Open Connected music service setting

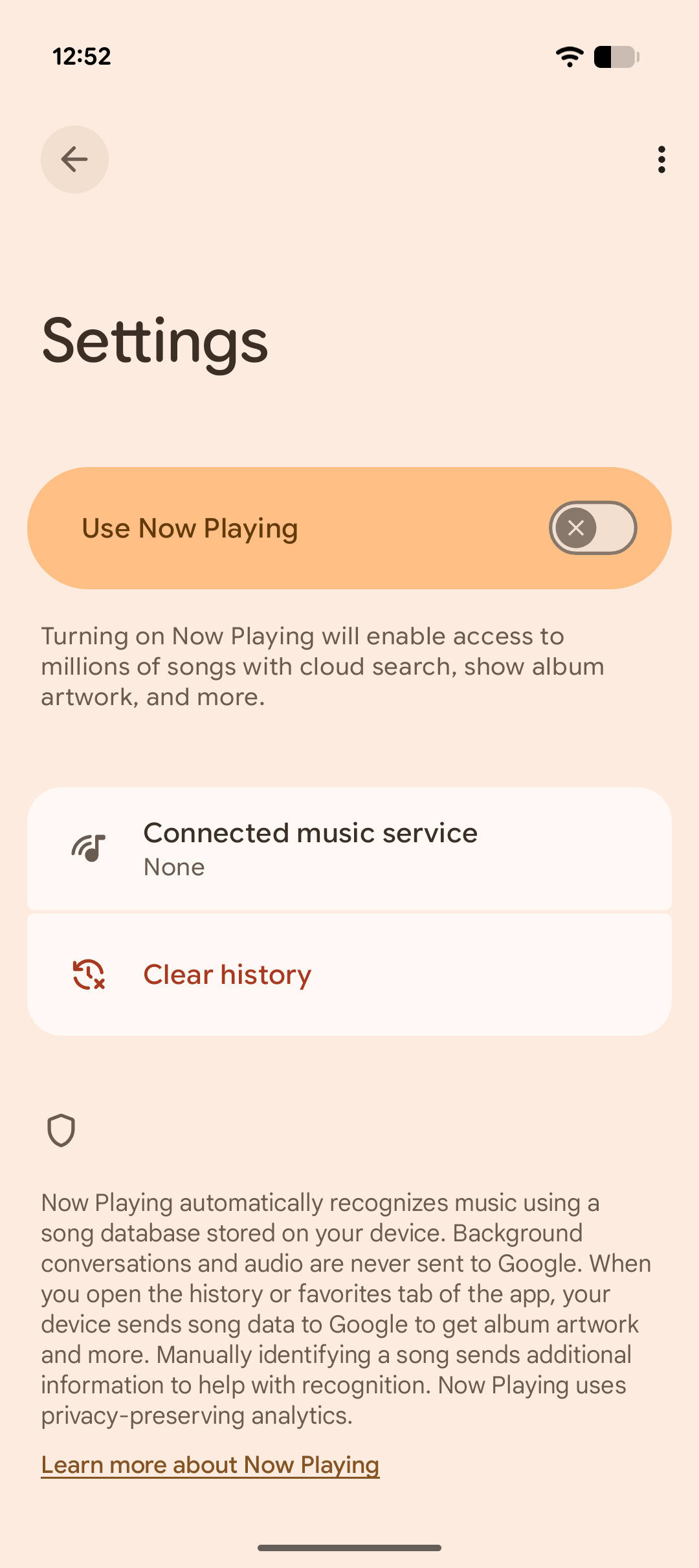click(x=349, y=849)
